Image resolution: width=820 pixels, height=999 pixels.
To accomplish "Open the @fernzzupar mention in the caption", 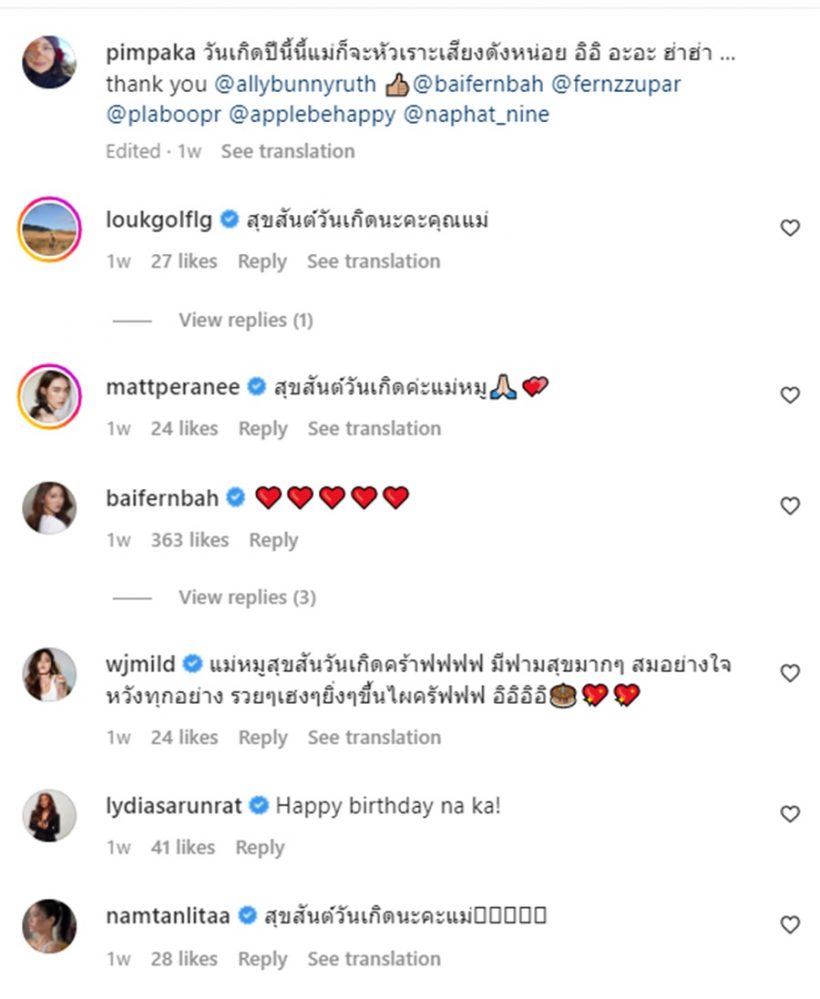I will click(616, 84).
